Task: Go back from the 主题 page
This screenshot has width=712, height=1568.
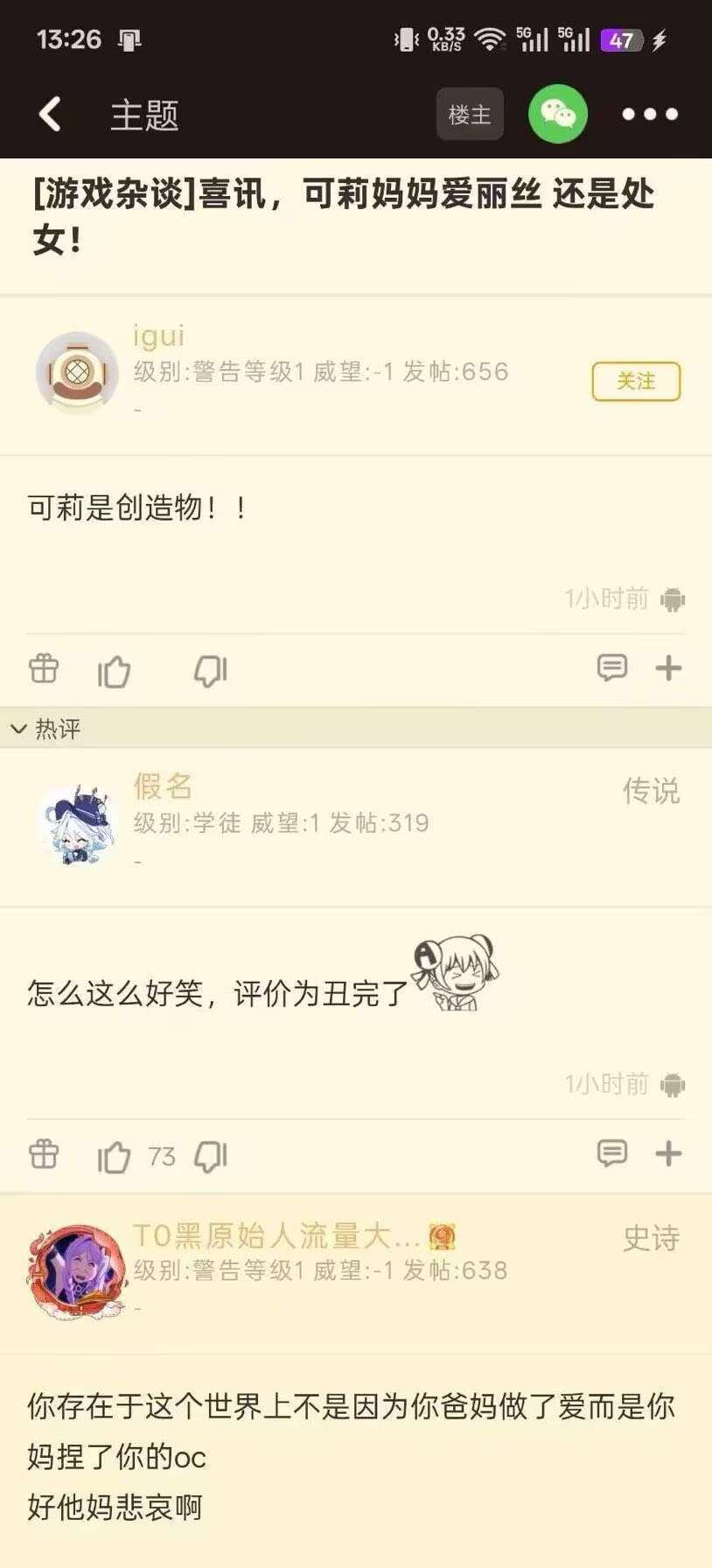Action: pos(50,115)
